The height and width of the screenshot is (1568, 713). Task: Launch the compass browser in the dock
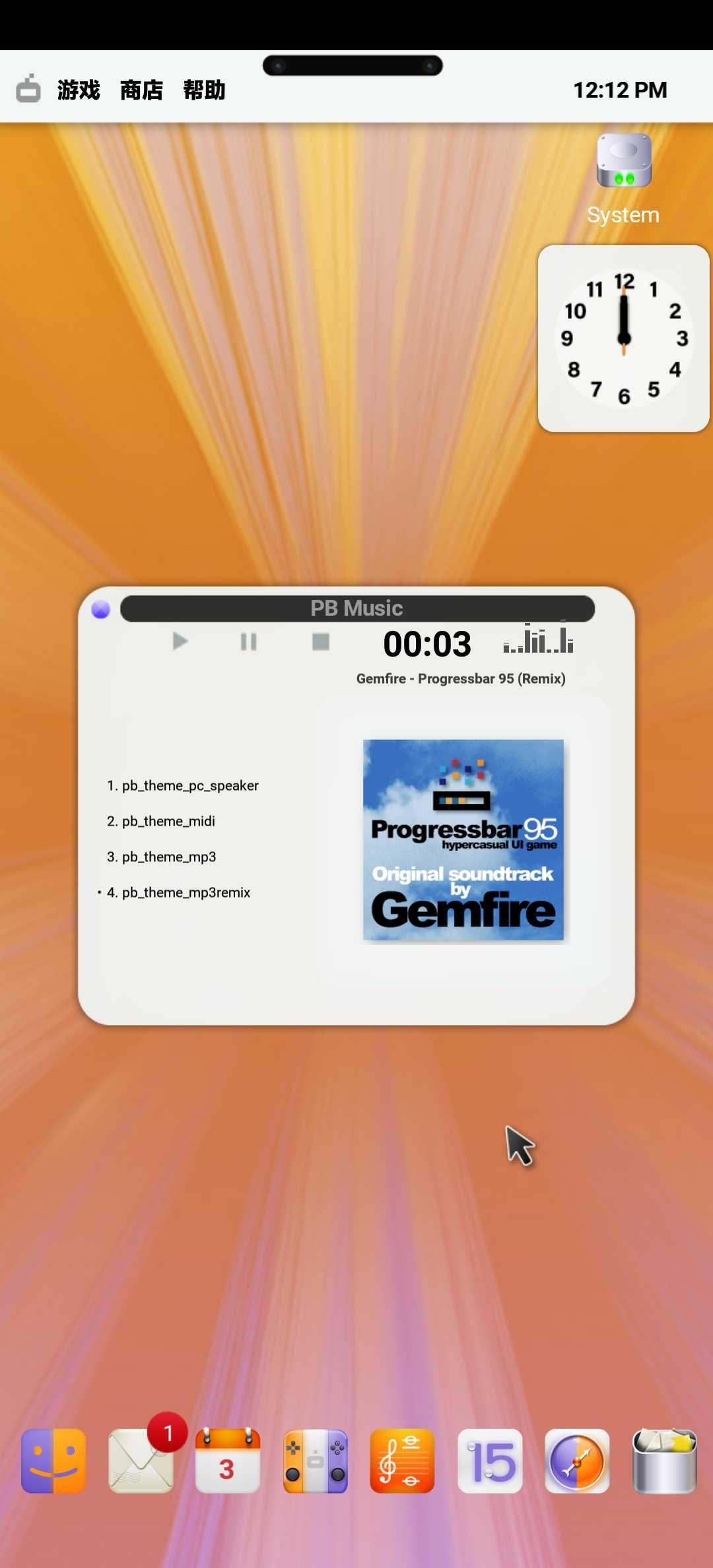coord(577,1461)
